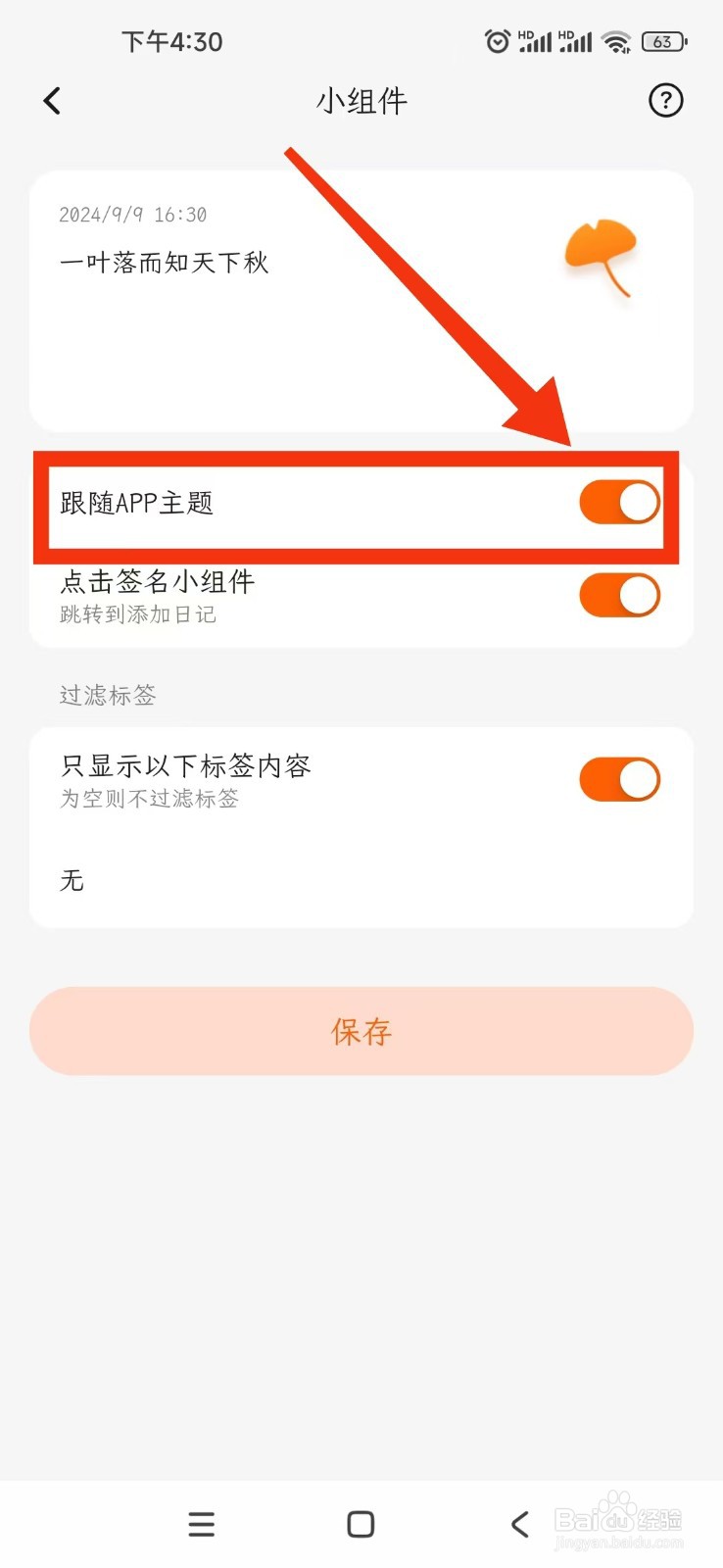
Task: Tap the Wi-Fi icon in the status bar
Action: click(616, 41)
